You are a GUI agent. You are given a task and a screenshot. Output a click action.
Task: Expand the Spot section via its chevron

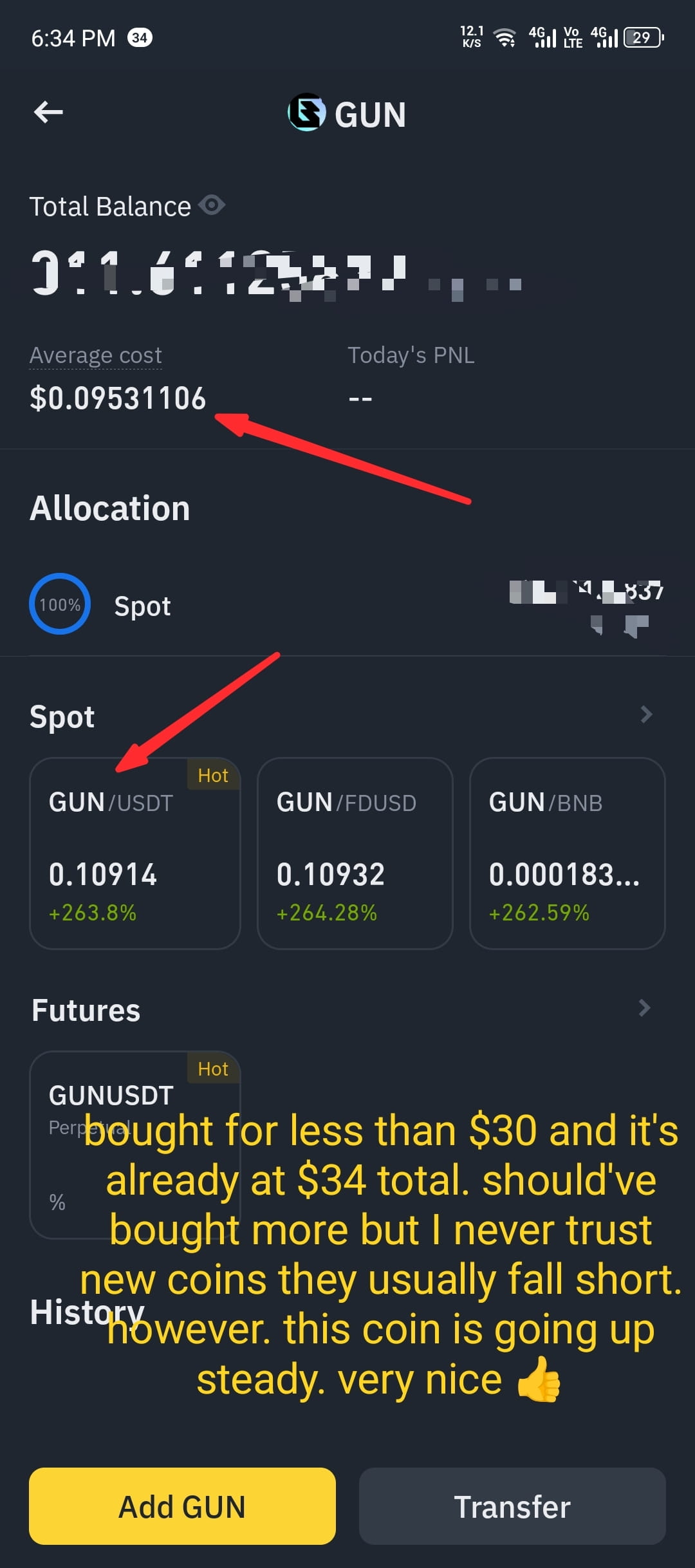(x=645, y=714)
